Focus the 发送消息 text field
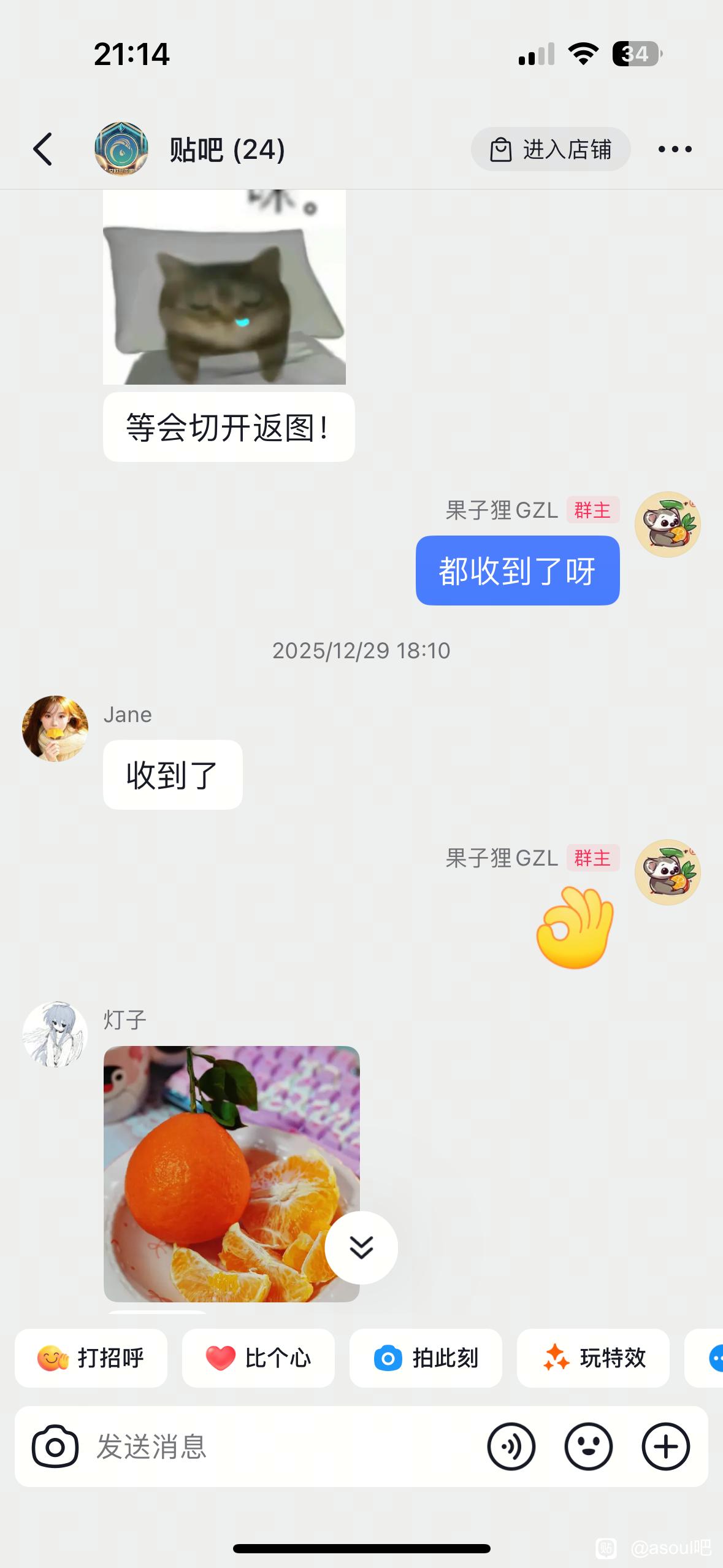The height and width of the screenshot is (1568, 723). point(276,1446)
